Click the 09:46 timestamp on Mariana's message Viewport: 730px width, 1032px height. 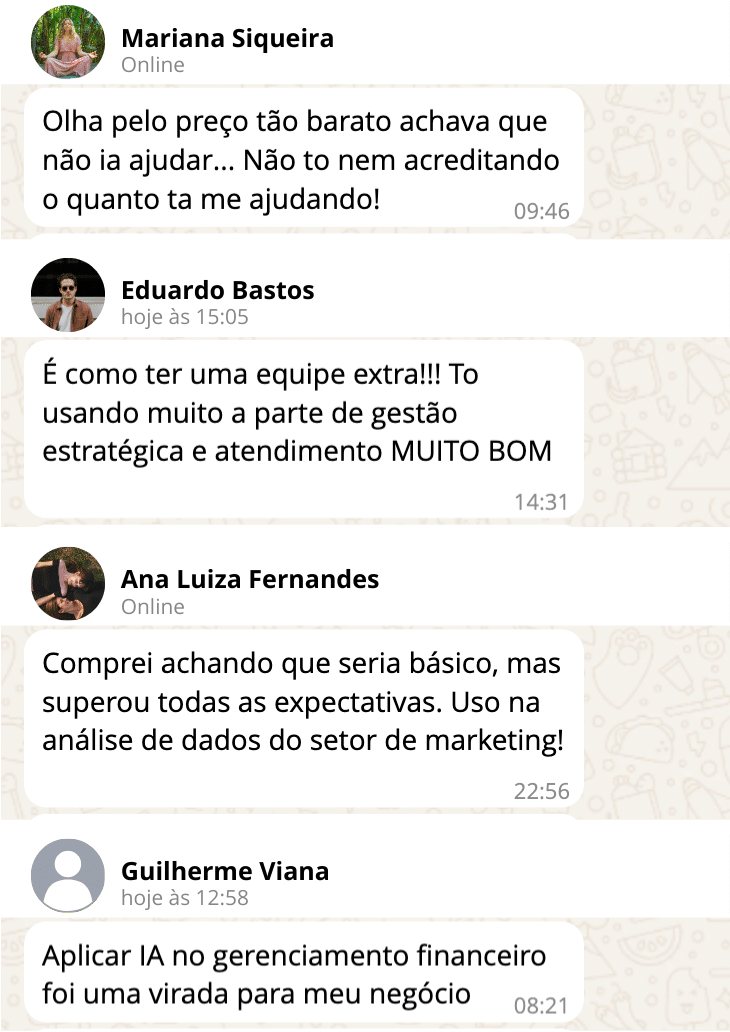(542, 211)
